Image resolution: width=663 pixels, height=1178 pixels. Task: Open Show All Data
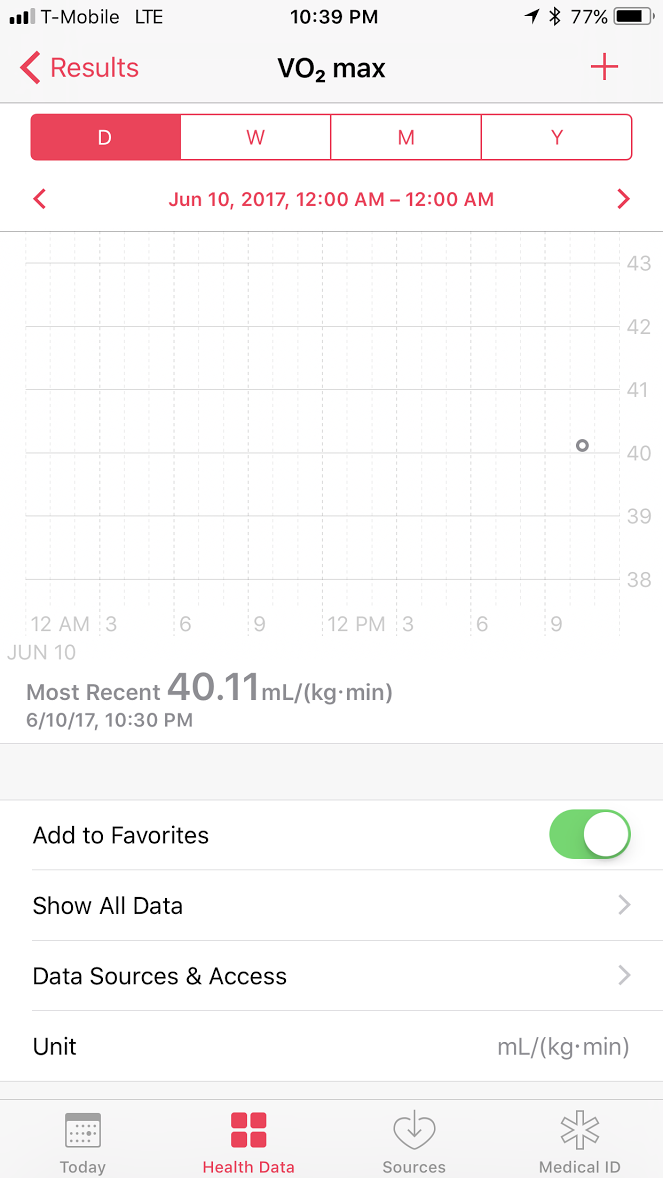[x=331, y=906]
